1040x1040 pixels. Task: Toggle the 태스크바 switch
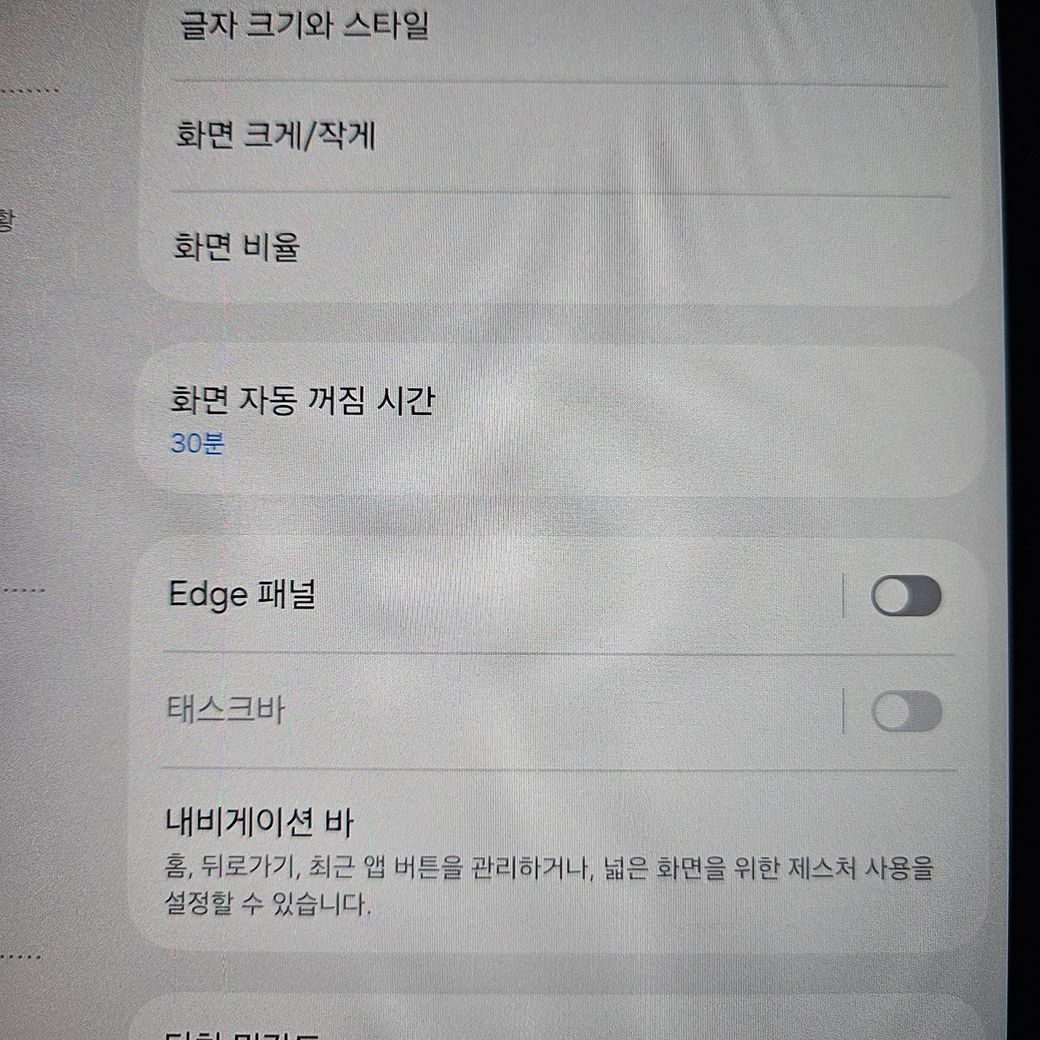pyautogui.click(x=905, y=712)
